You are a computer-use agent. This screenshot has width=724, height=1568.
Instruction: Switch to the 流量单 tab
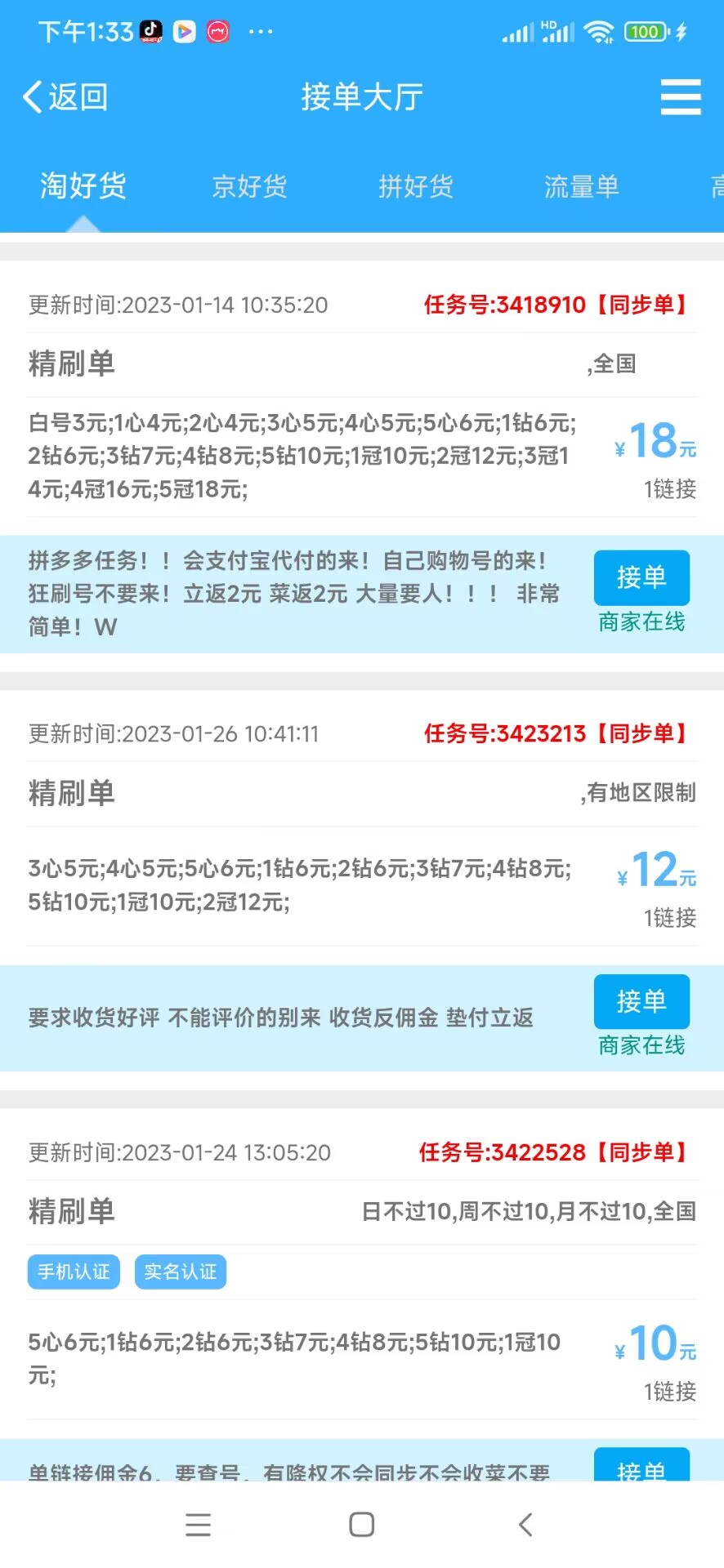pos(581,186)
